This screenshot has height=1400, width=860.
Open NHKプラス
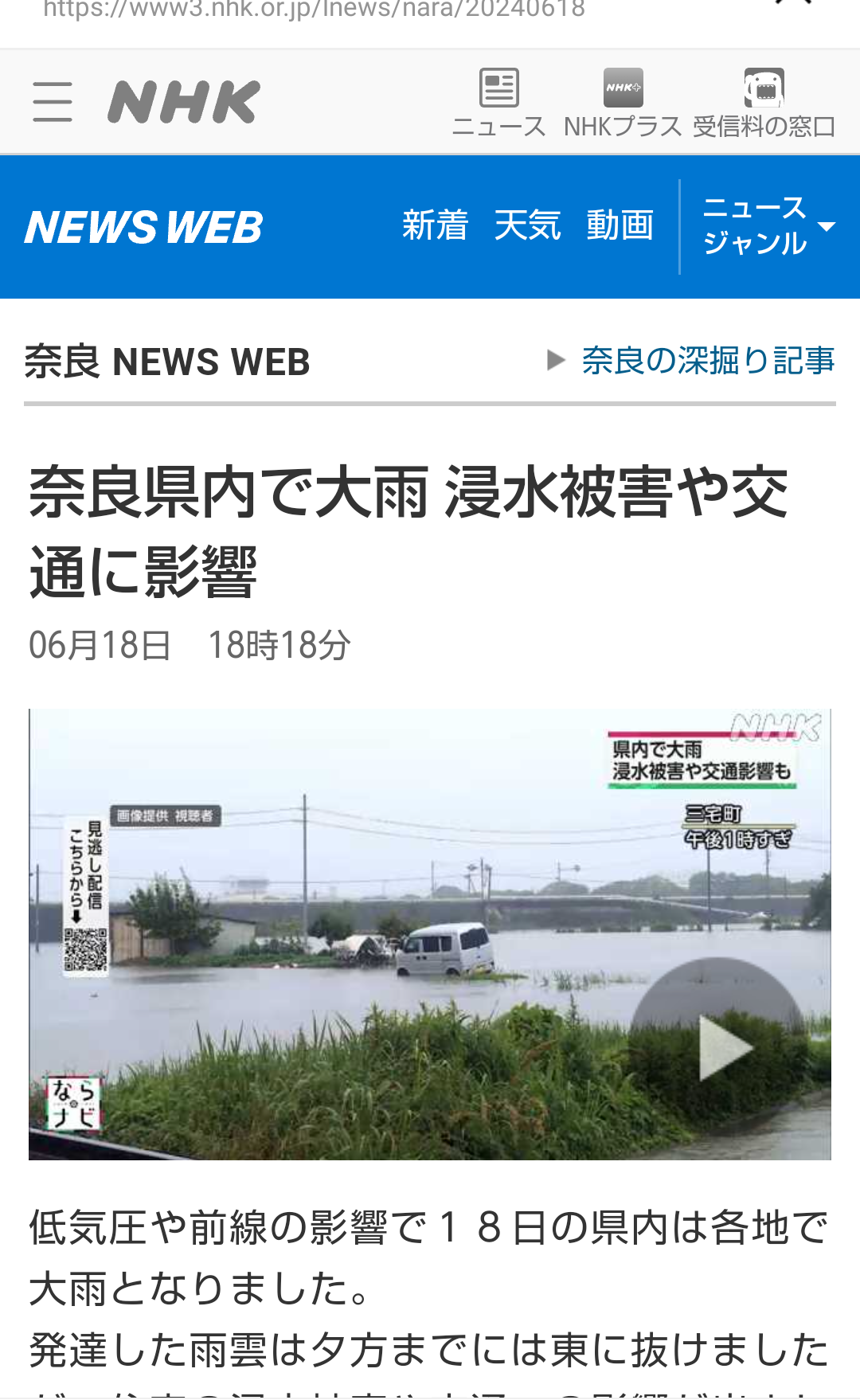coord(623,104)
